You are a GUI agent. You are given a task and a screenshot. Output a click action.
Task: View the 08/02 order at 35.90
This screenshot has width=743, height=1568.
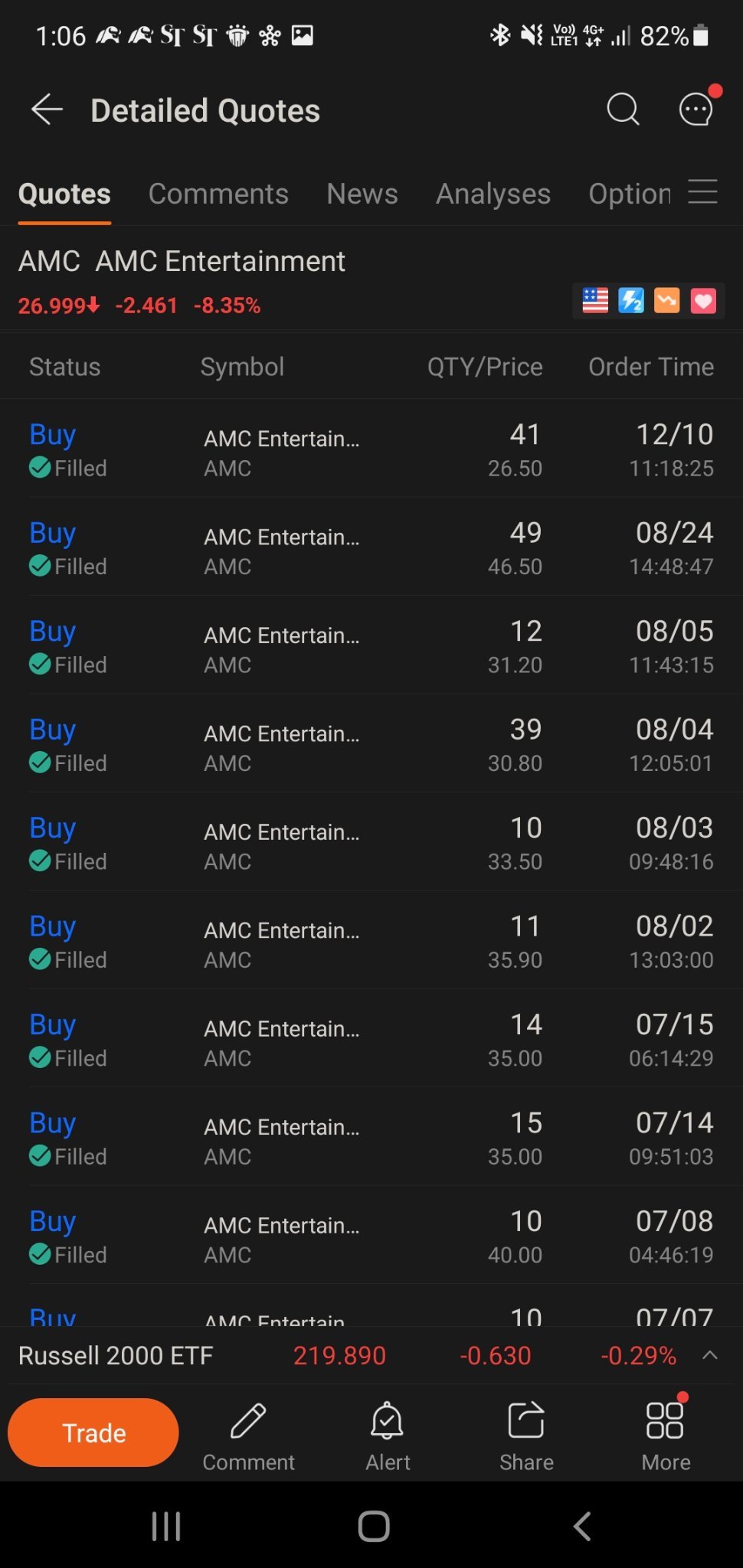click(371, 941)
